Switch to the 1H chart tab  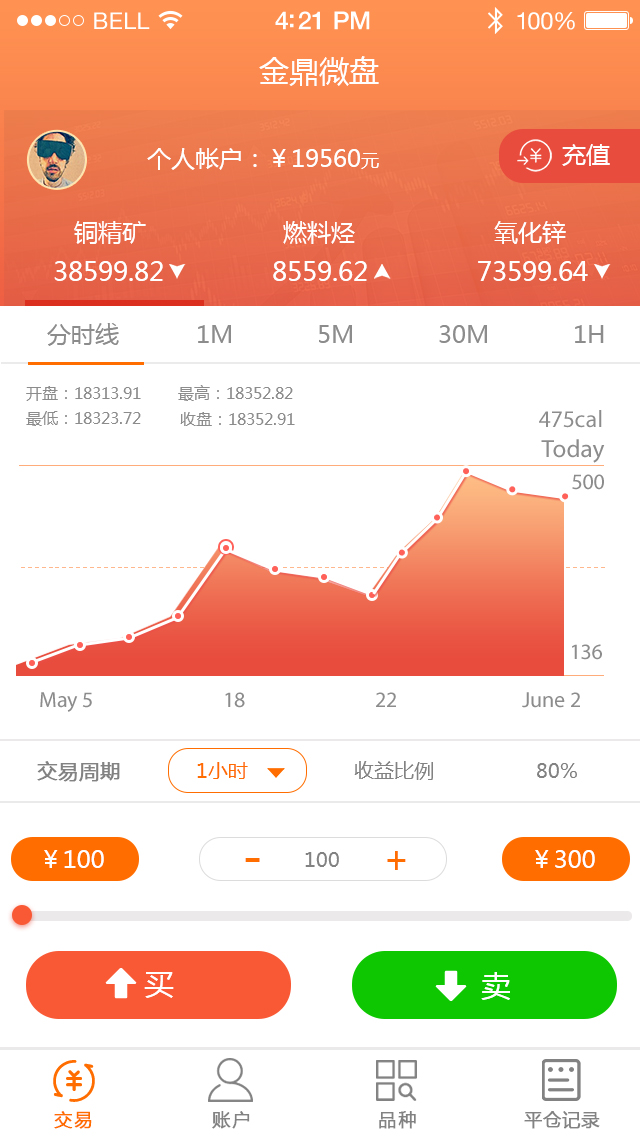pyautogui.click(x=589, y=335)
